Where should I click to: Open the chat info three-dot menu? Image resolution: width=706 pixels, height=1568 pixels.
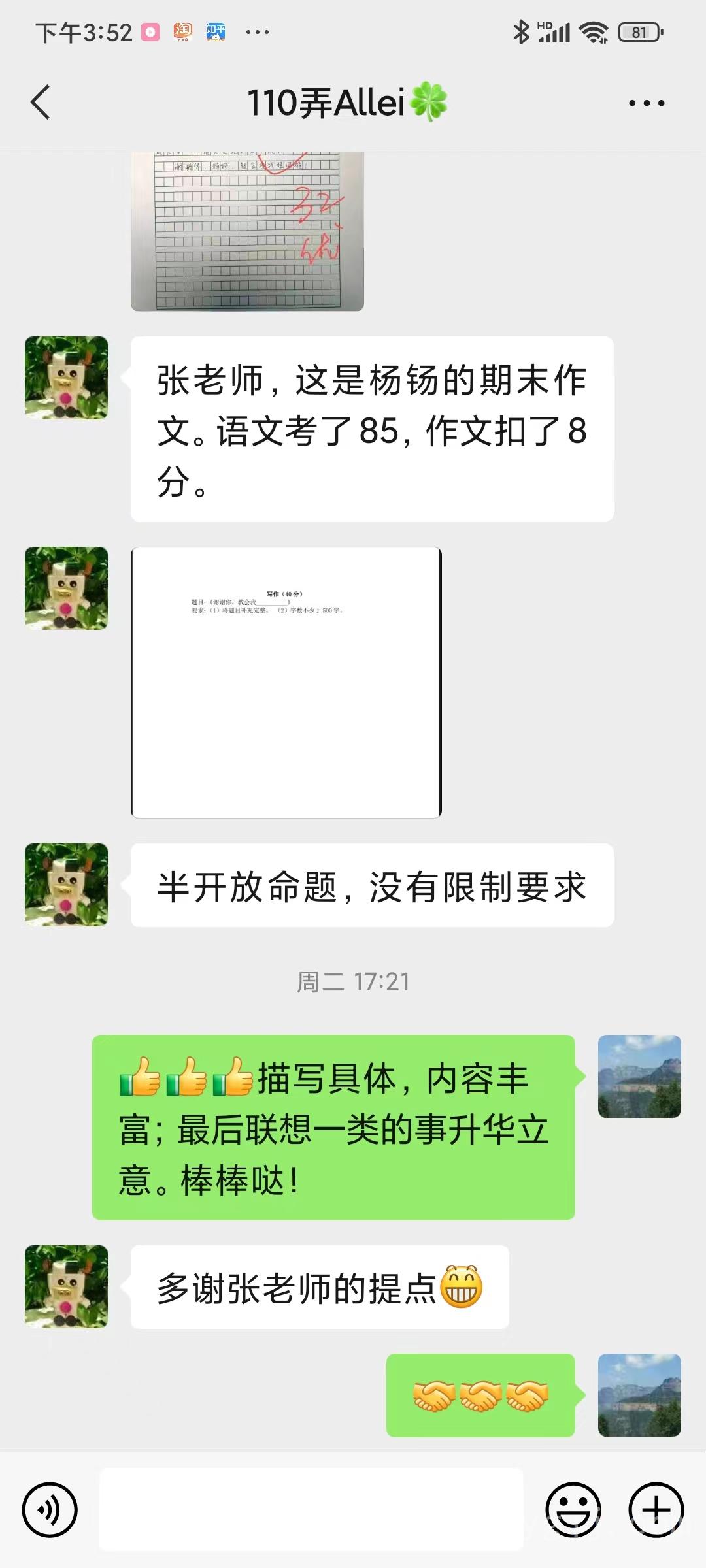(x=646, y=103)
